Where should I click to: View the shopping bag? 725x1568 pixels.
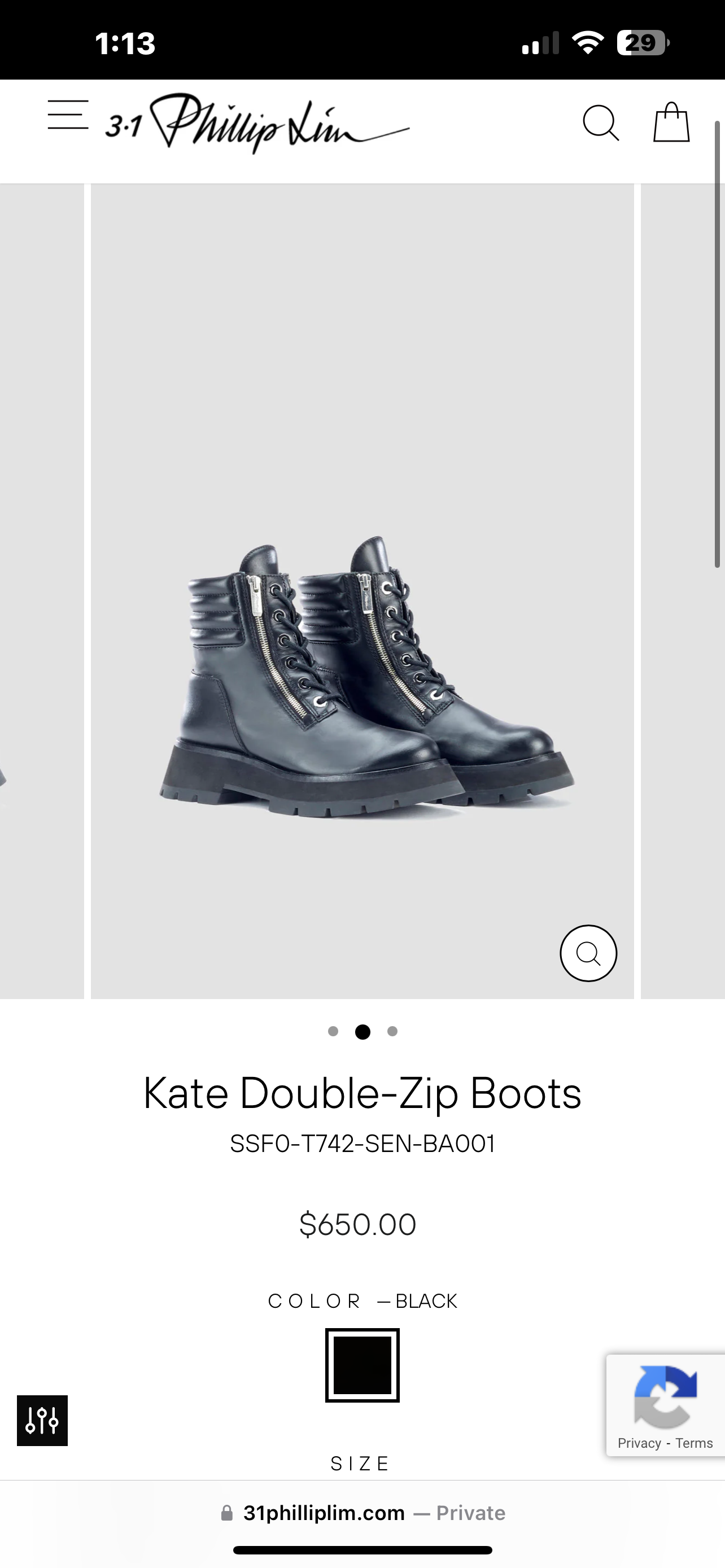pos(671,123)
